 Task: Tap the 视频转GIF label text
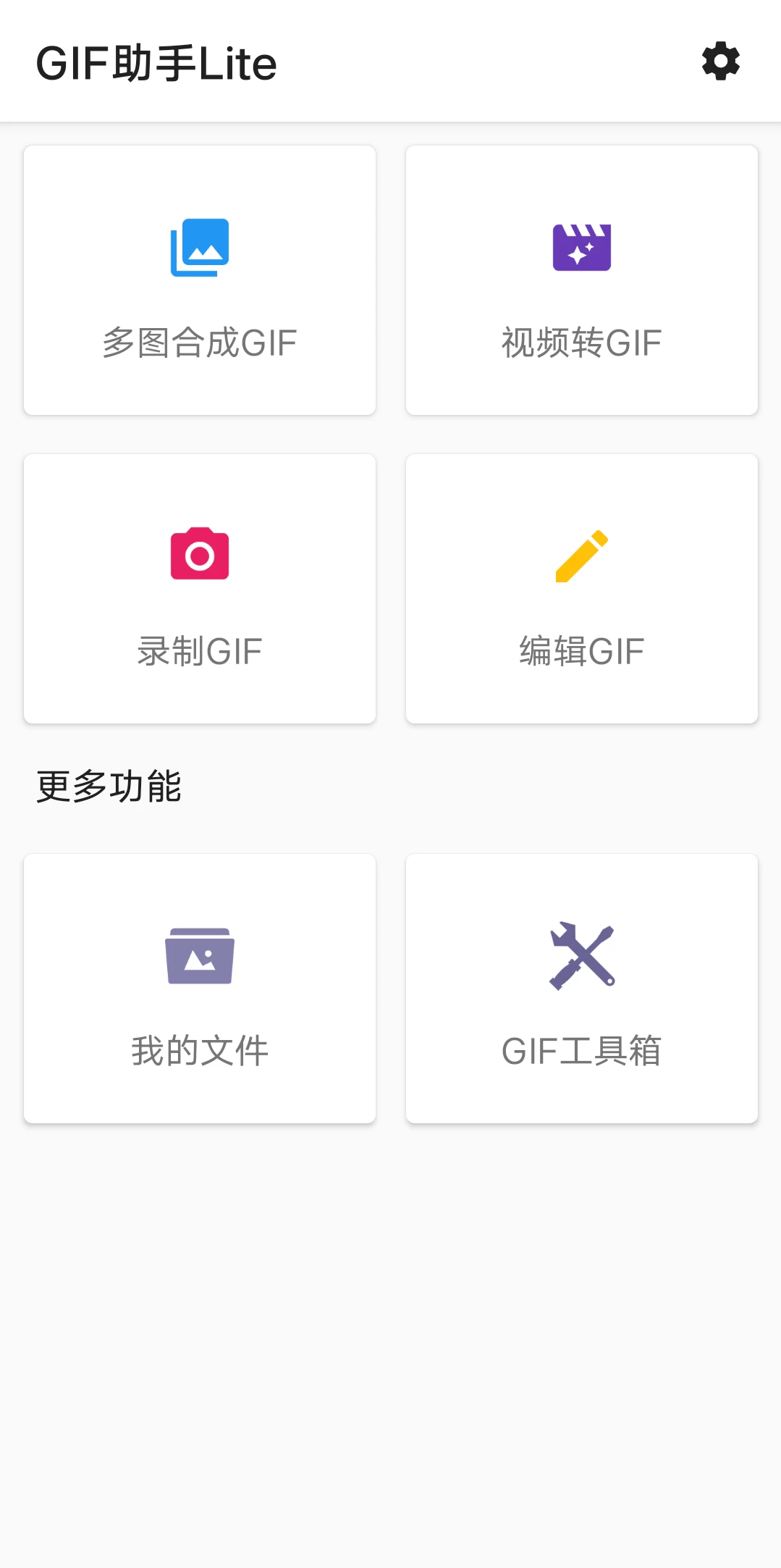582,342
